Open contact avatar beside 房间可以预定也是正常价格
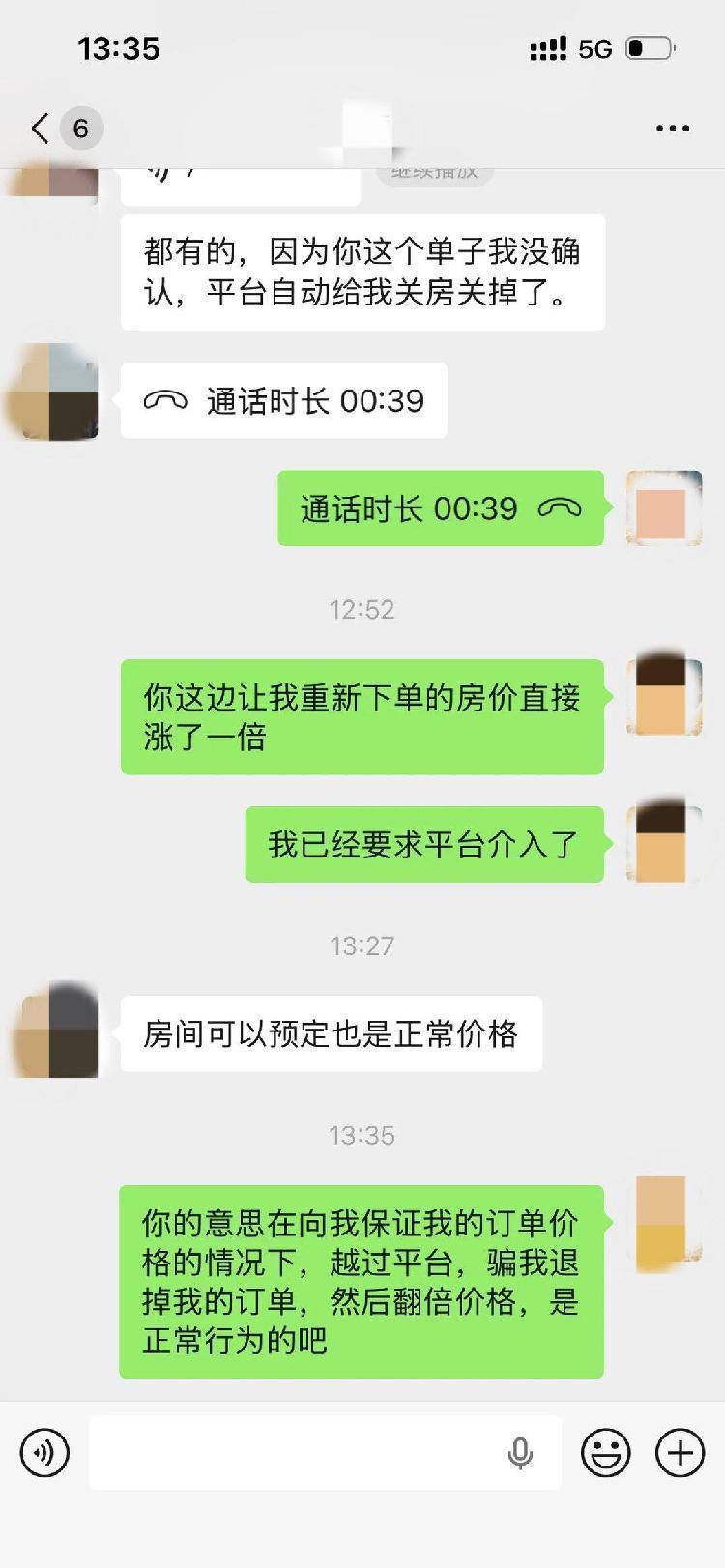 point(55,1032)
